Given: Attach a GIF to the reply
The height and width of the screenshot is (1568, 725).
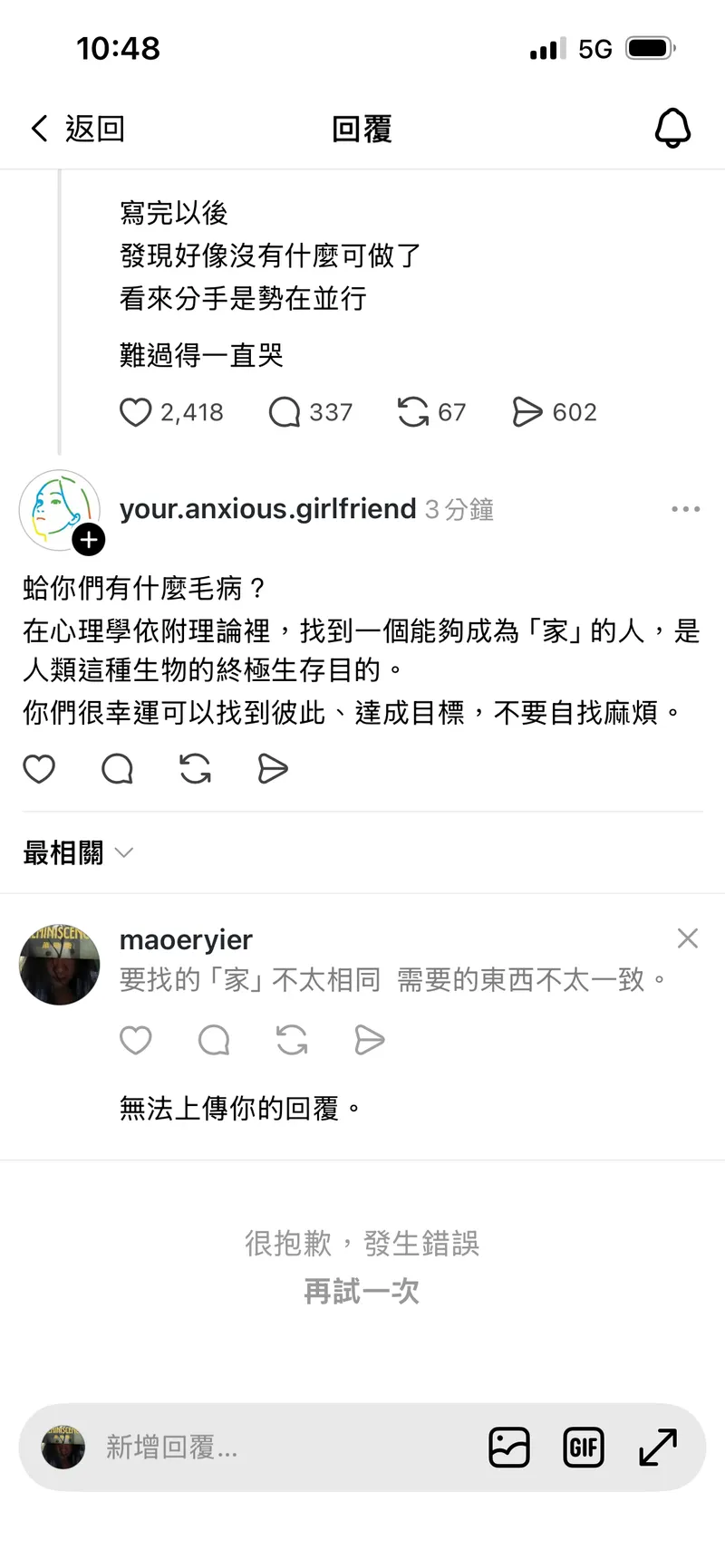Looking at the screenshot, I should coord(584,1447).
